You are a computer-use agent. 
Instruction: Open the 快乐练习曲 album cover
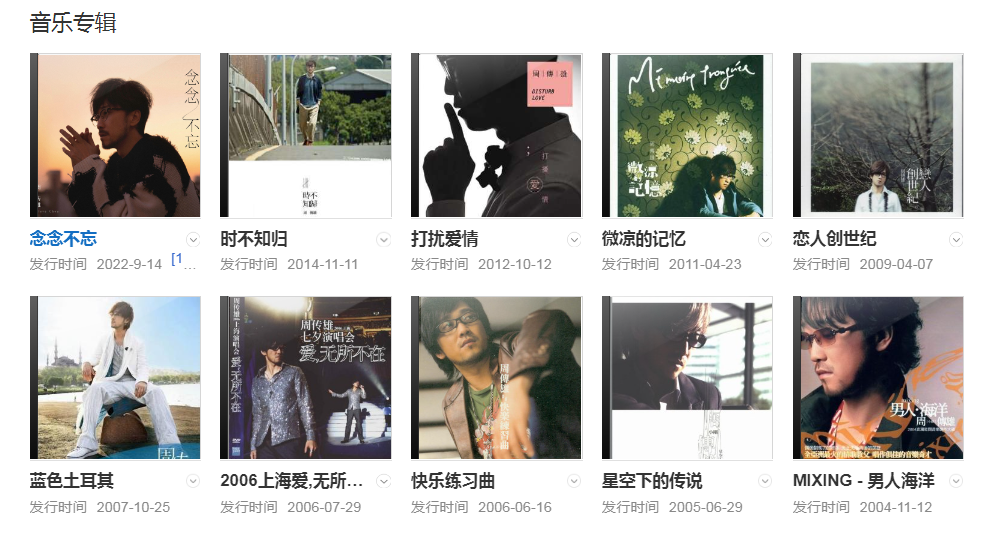point(497,378)
